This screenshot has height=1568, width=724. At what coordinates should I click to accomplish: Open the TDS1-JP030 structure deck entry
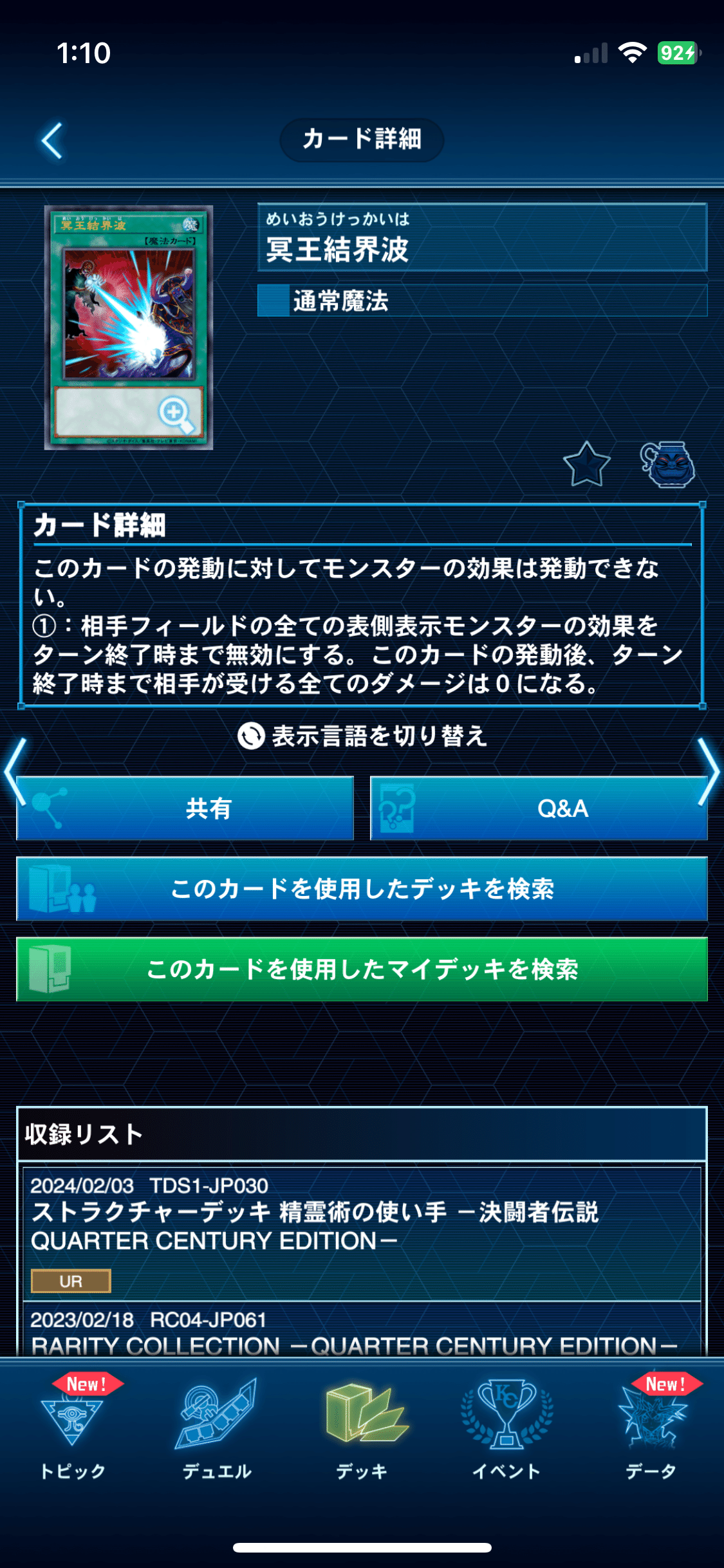click(362, 1233)
